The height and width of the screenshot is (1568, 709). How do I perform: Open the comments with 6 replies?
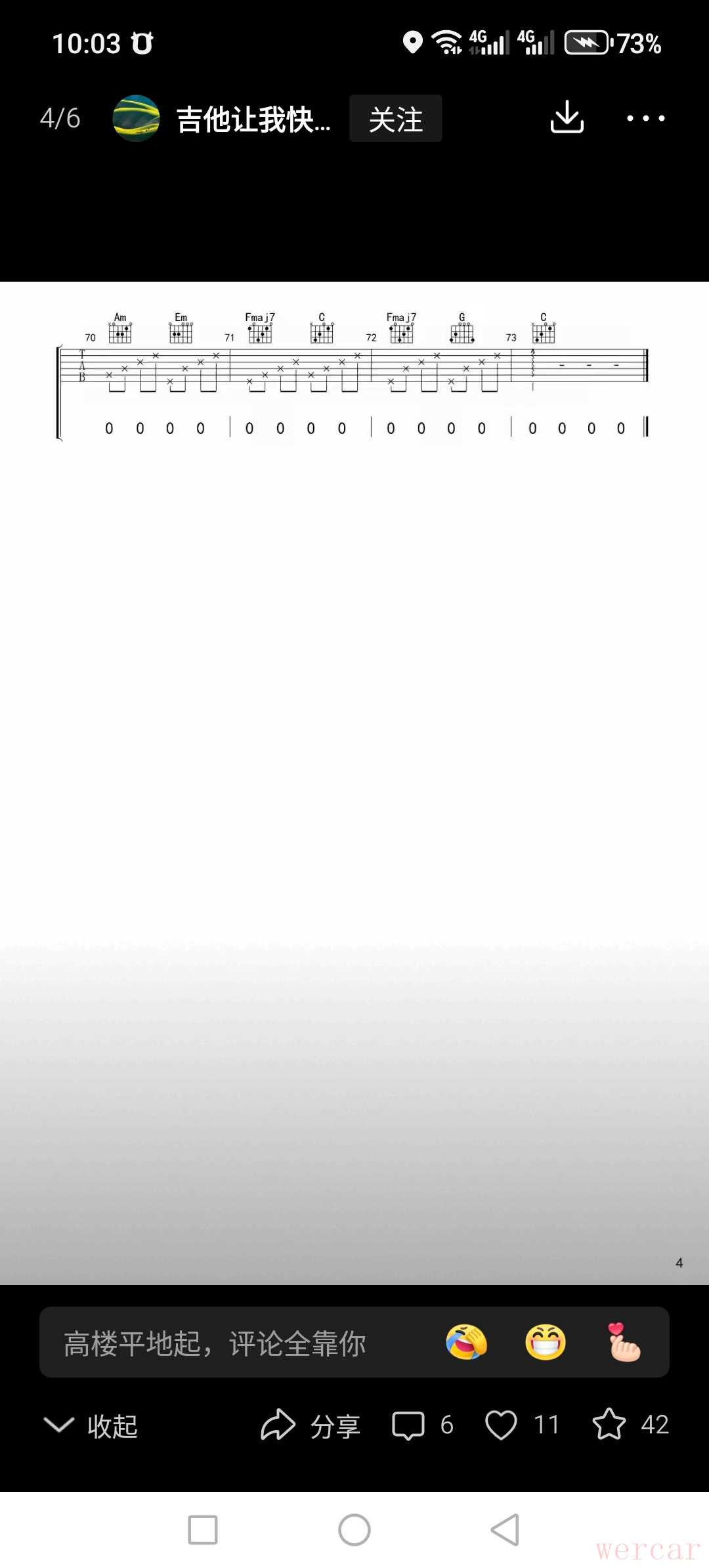pyautogui.click(x=422, y=1426)
